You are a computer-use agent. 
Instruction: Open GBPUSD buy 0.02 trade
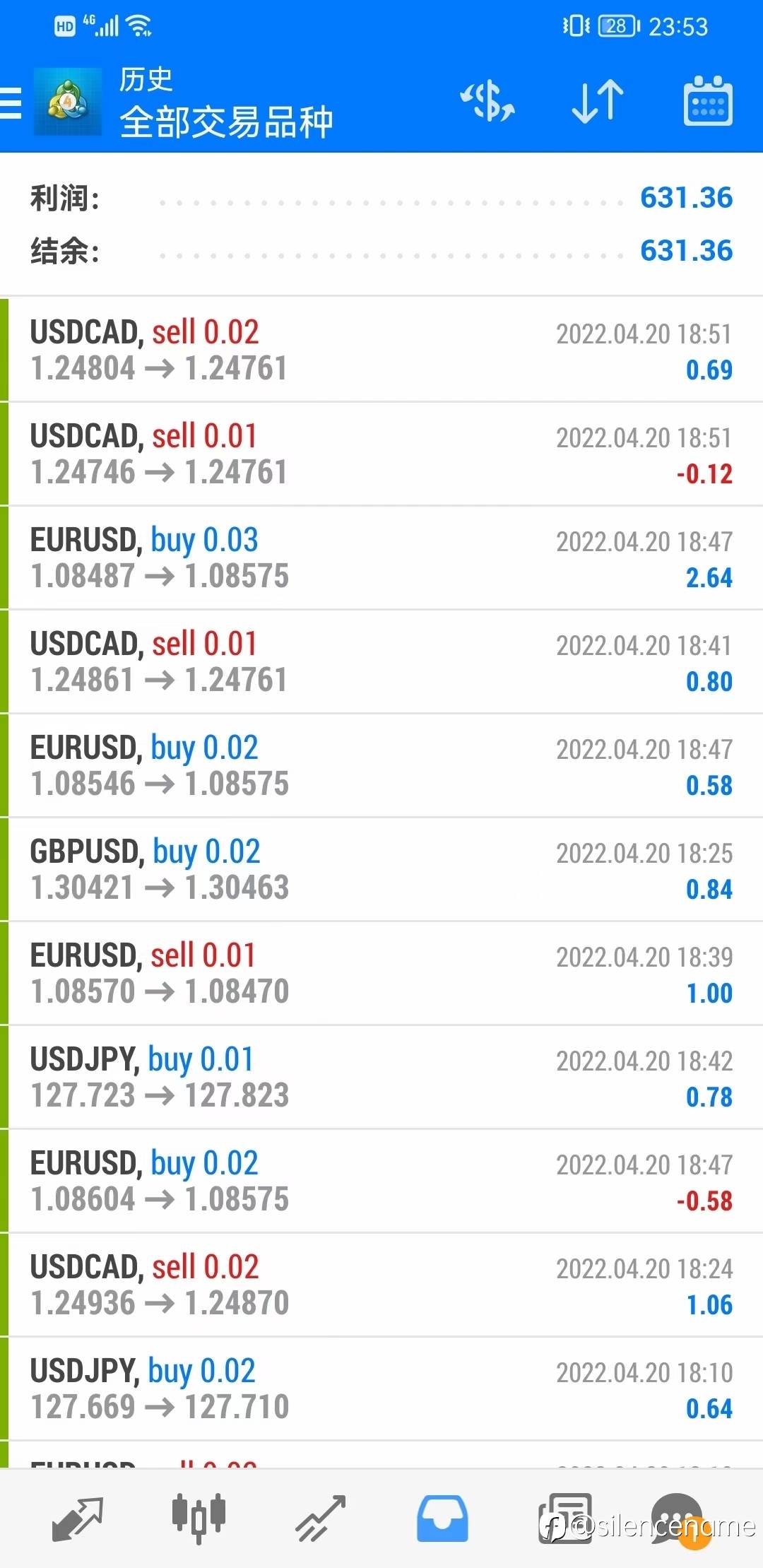click(381, 869)
